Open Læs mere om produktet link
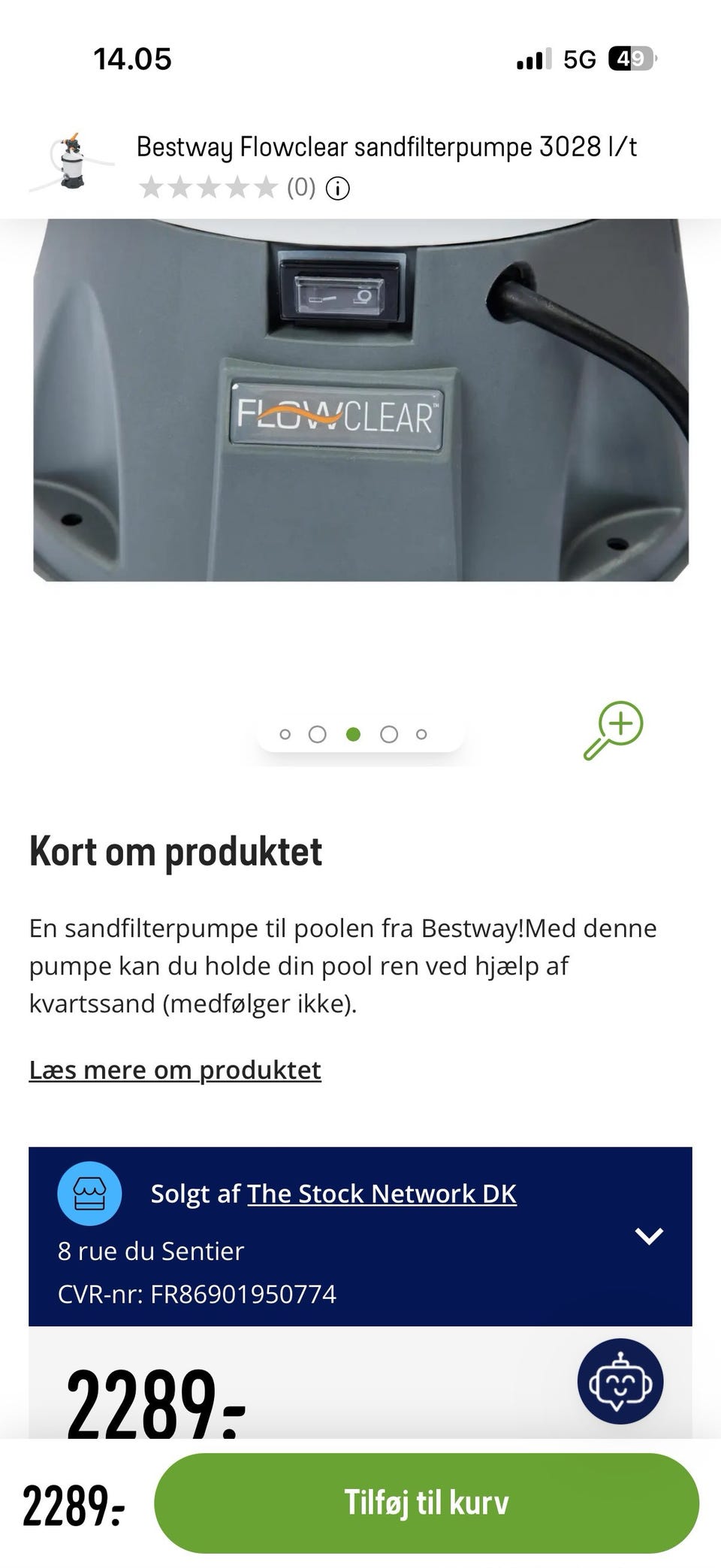 coord(175,1069)
